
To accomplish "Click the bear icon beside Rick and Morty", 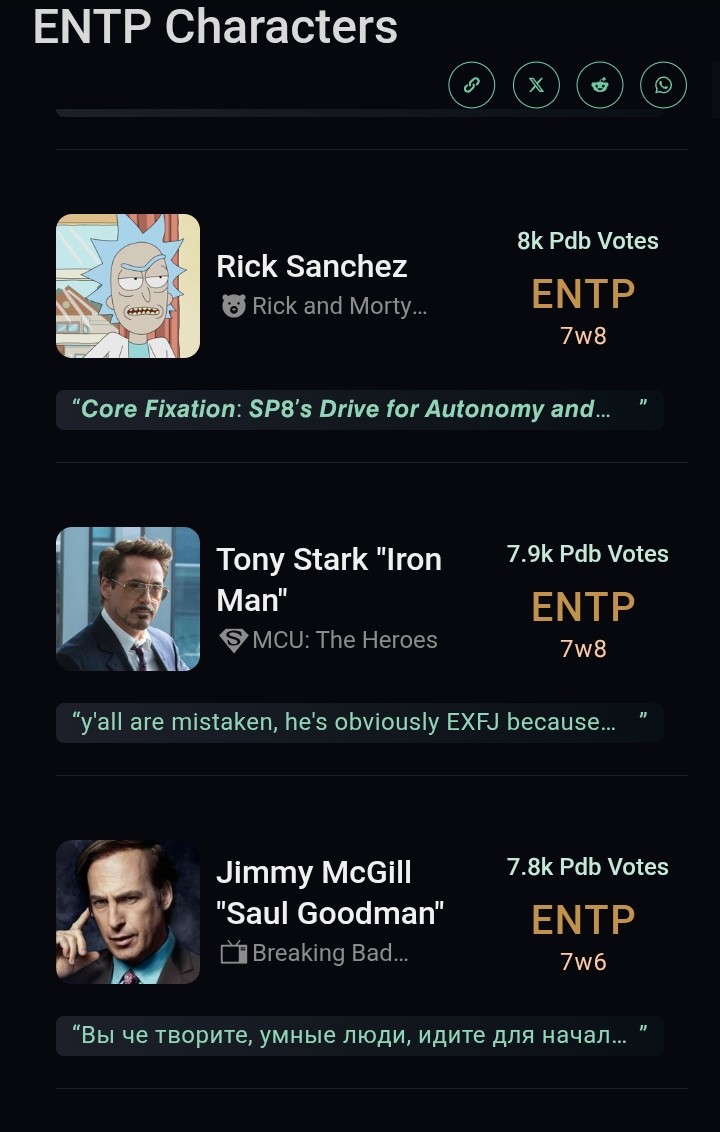I will [233, 306].
